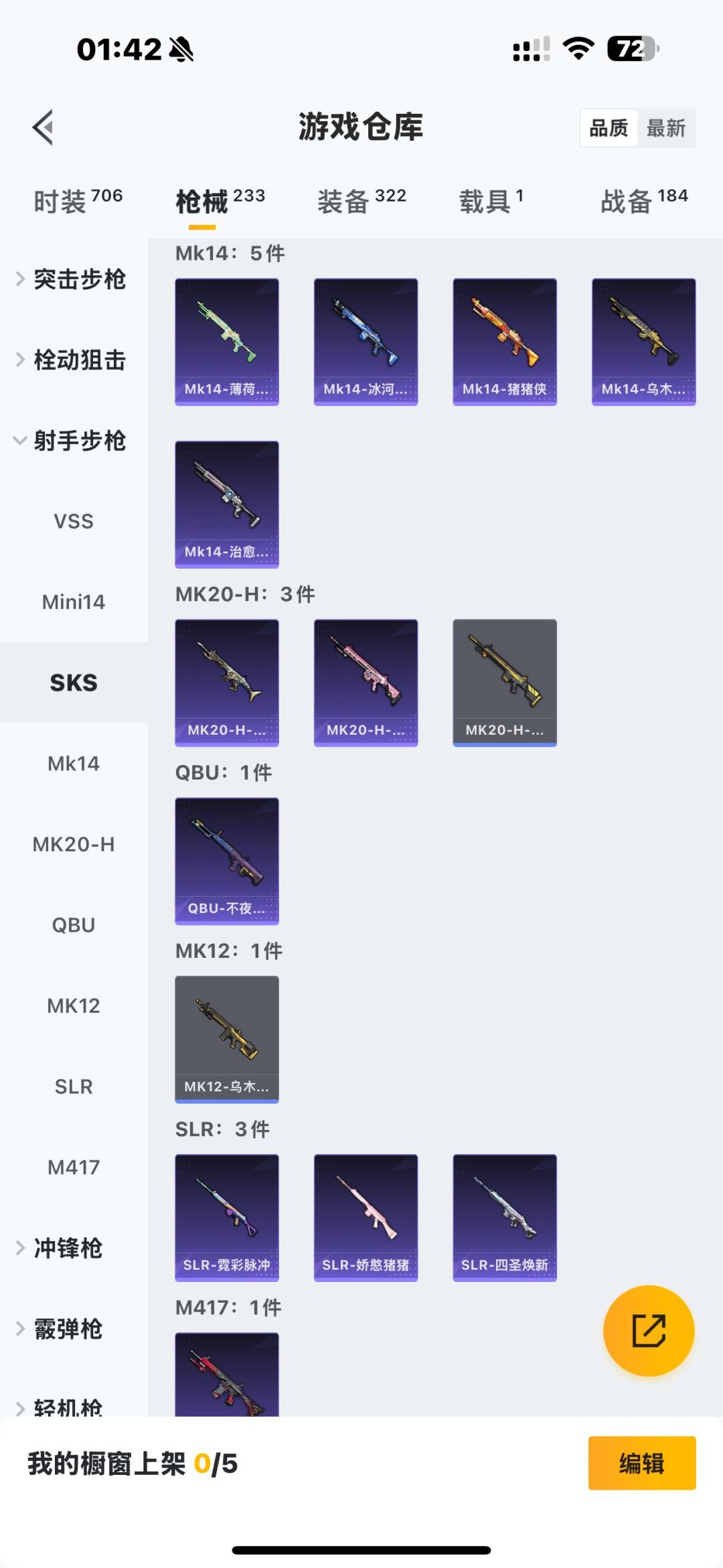Select Mk14 in the sidebar
Image resolution: width=723 pixels, height=1568 pixels.
coord(73,763)
